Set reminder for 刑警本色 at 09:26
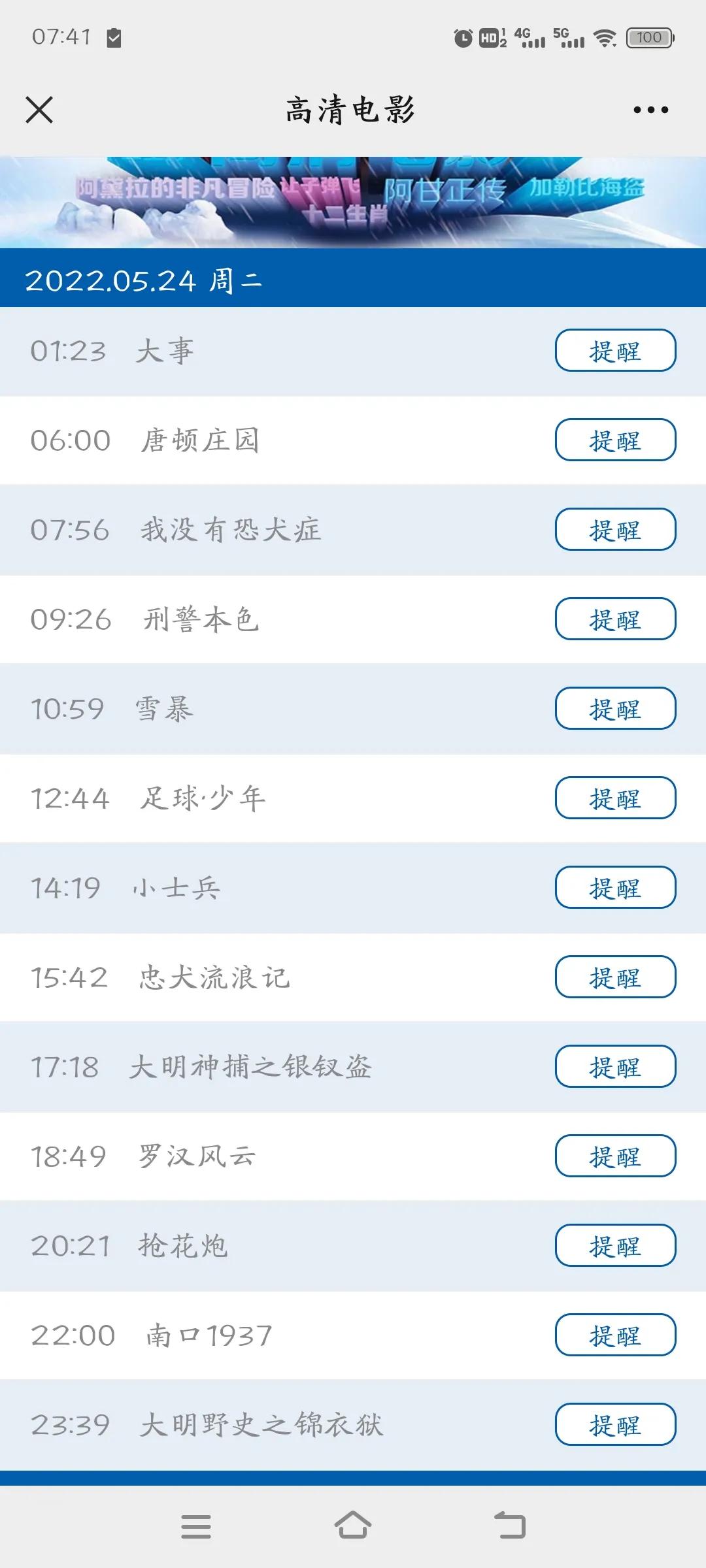Image resolution: width=706 pixels, height=1568 pixels. (614, 619)
